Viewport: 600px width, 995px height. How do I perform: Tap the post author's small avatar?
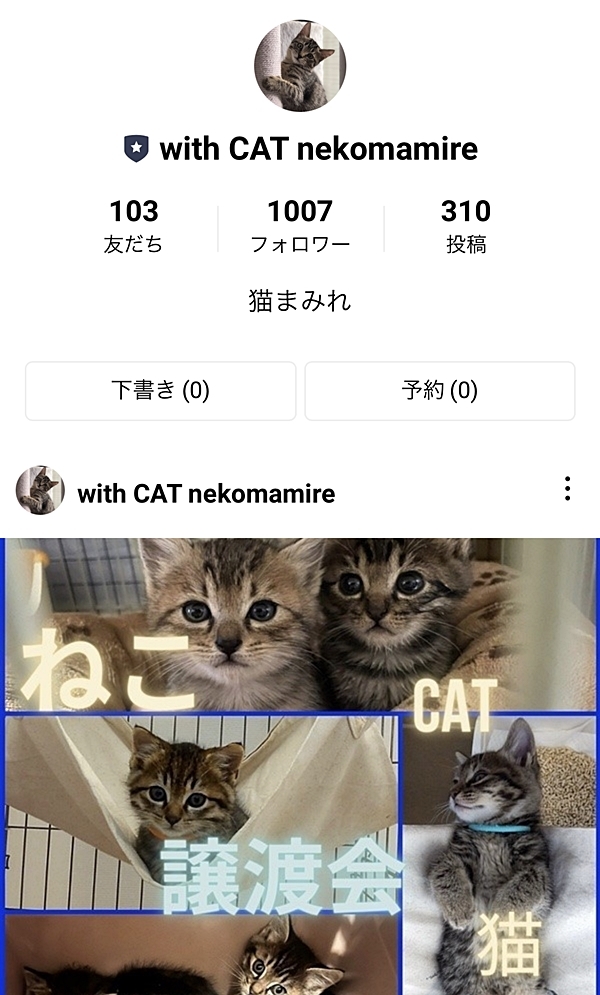(x=41, y=491)
